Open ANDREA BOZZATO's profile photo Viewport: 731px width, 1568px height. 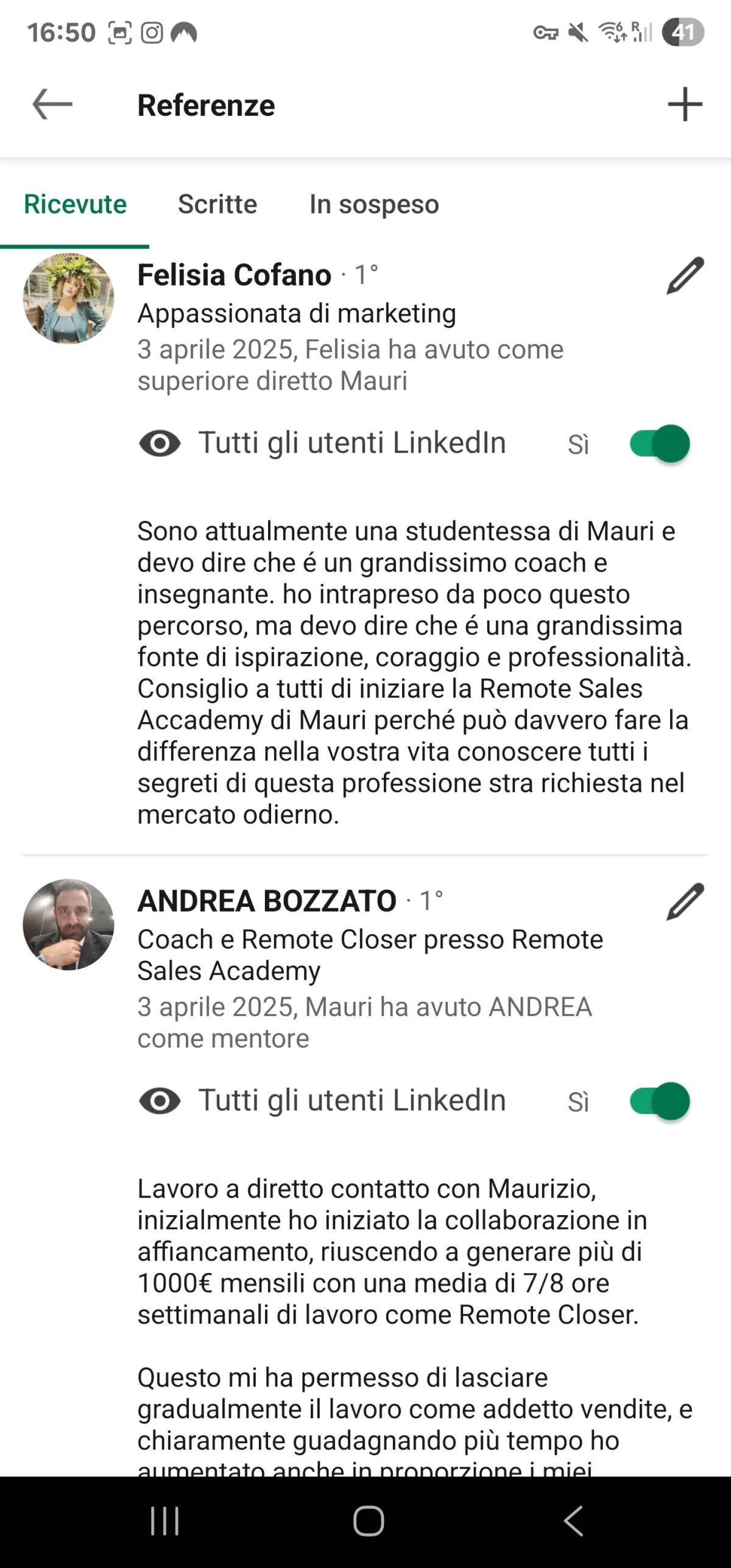coord(68,924)
